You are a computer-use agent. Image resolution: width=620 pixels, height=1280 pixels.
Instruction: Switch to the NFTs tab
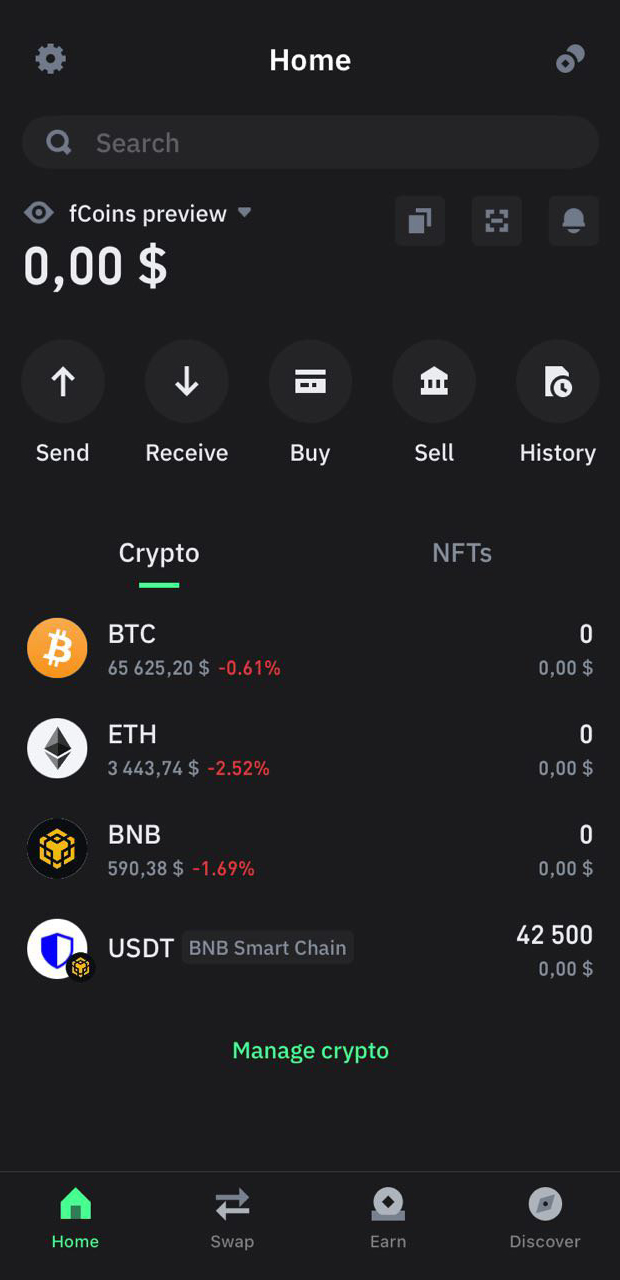tap(462, 553)
